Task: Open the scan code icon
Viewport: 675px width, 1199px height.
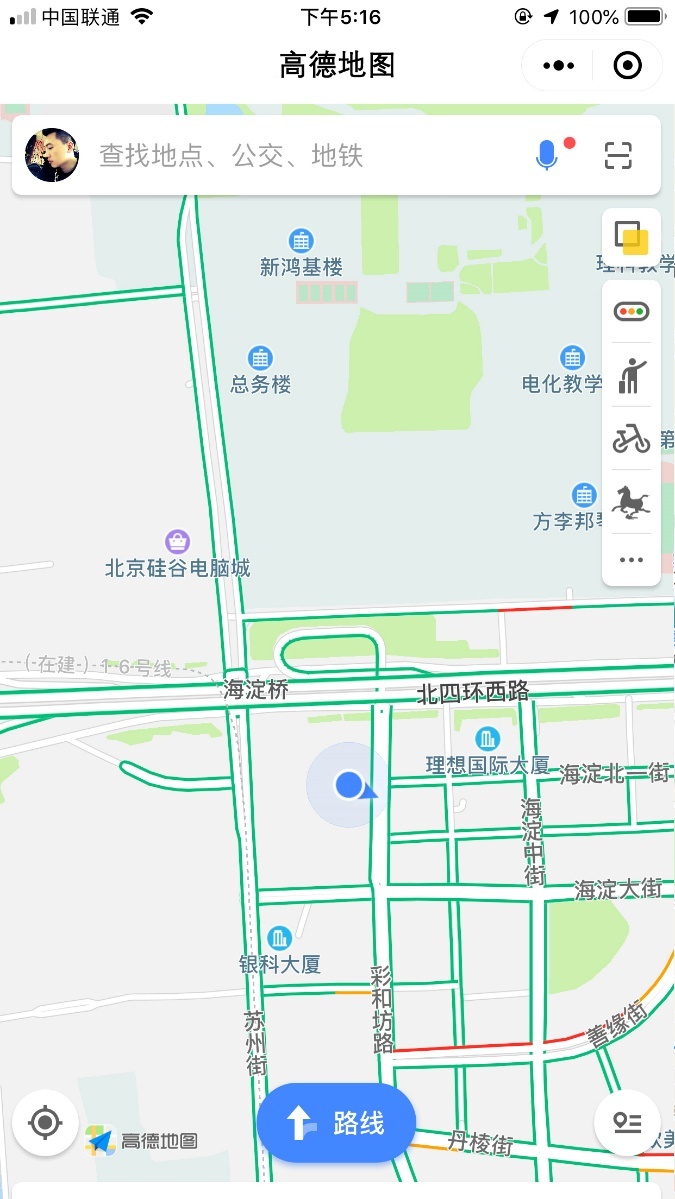Action: tap(619, 155)
